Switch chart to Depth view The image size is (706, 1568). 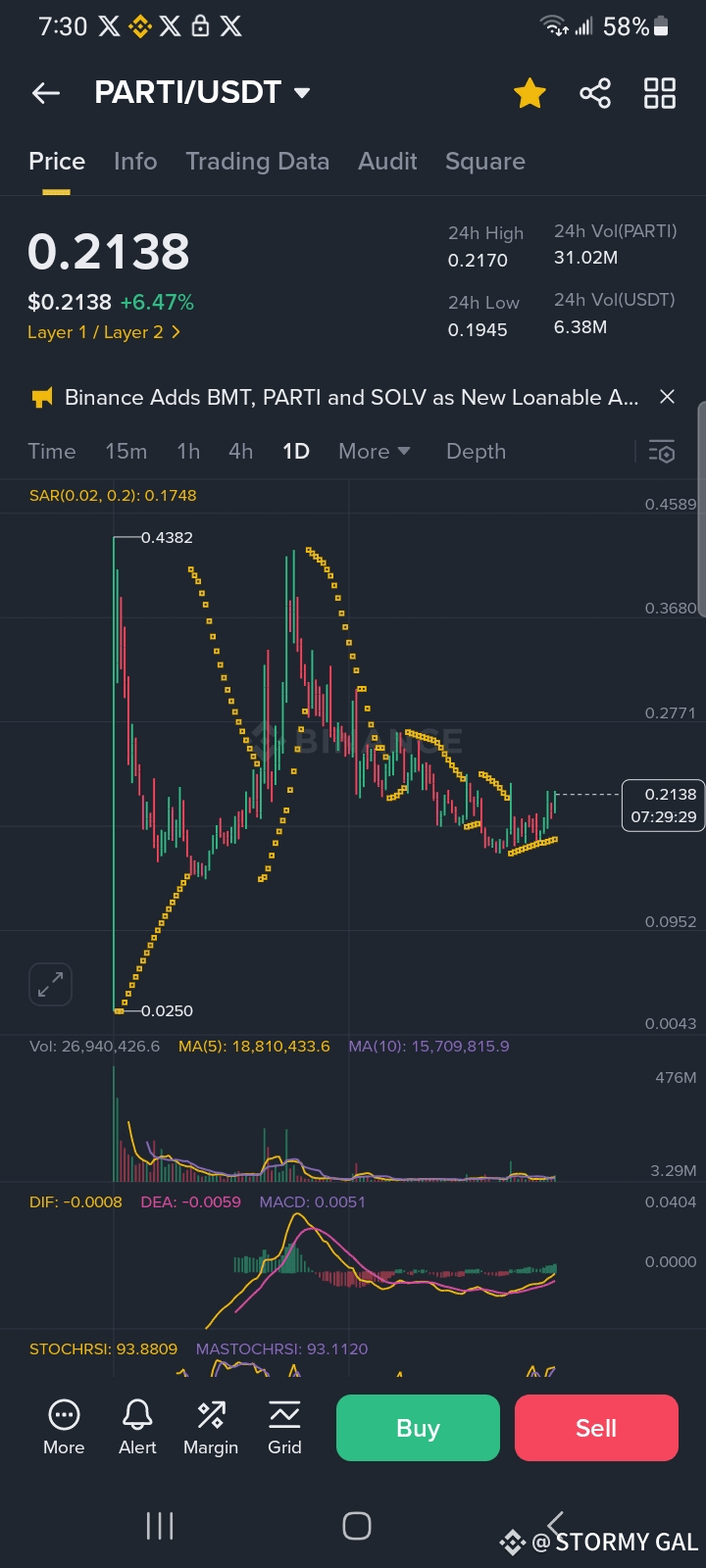click(x=477, y=452)
